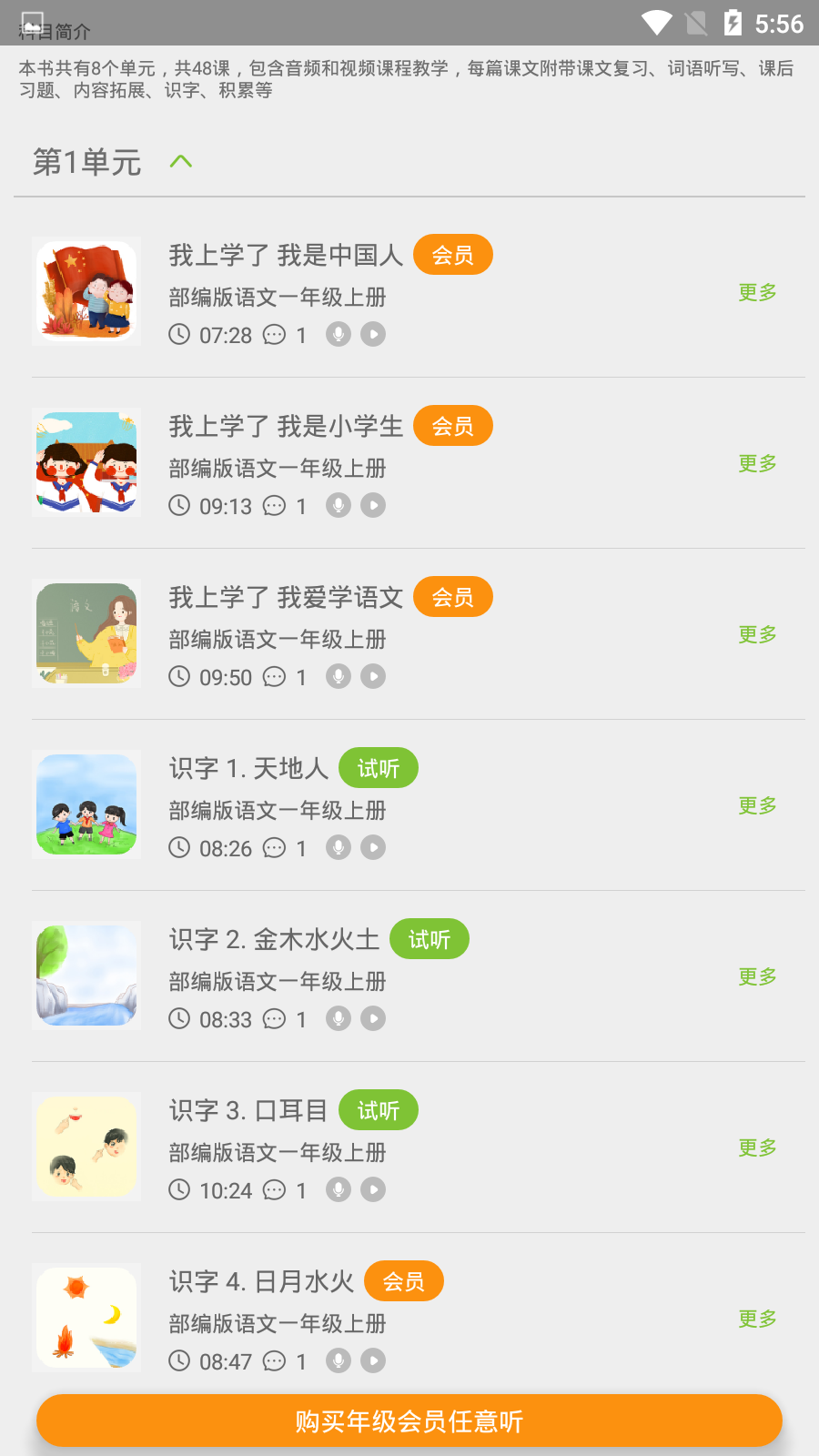819x1456 pixels.
Task: Tap the 试听 label on 识字 1. 天地人
Action: [x=379, y=768]
